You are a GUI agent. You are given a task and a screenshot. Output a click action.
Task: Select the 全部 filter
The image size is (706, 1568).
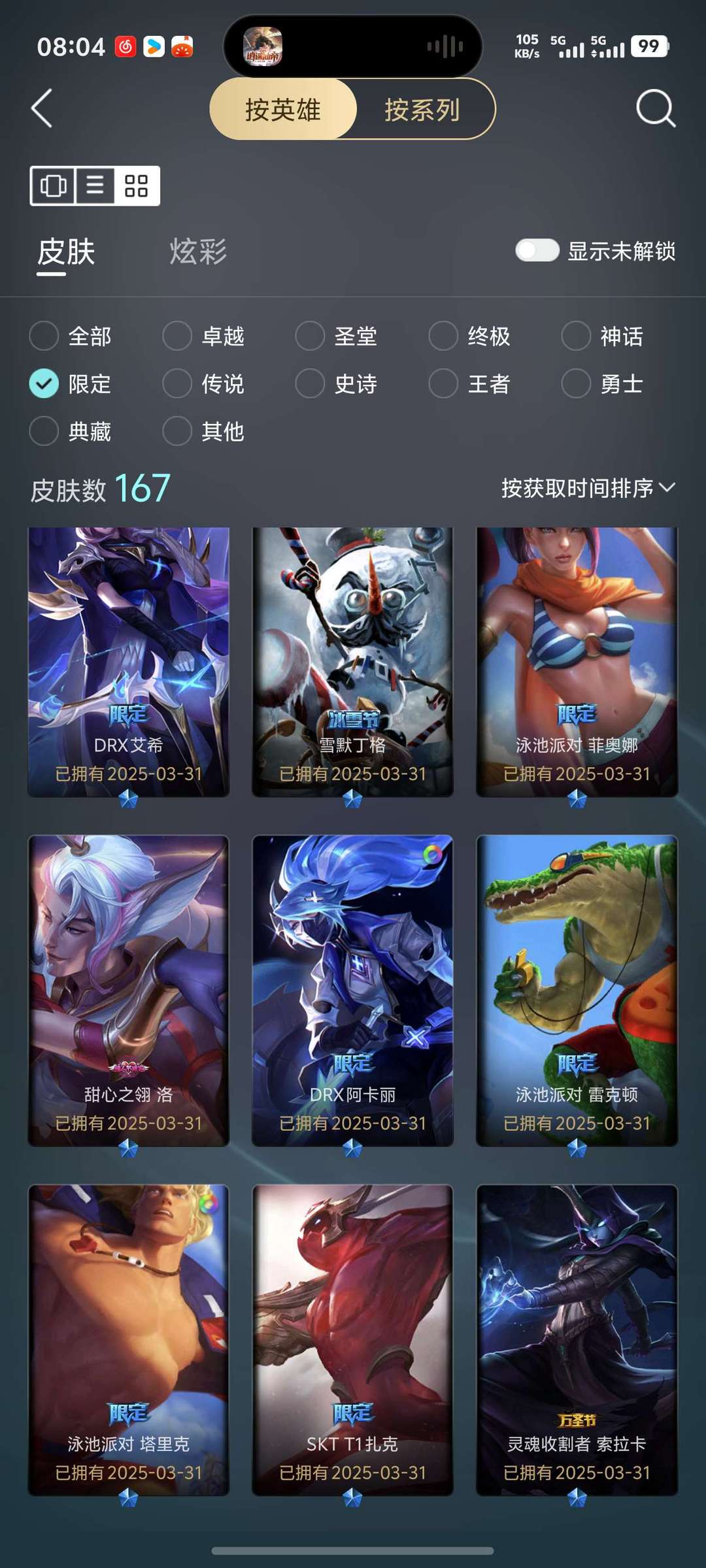pos(71,336)
